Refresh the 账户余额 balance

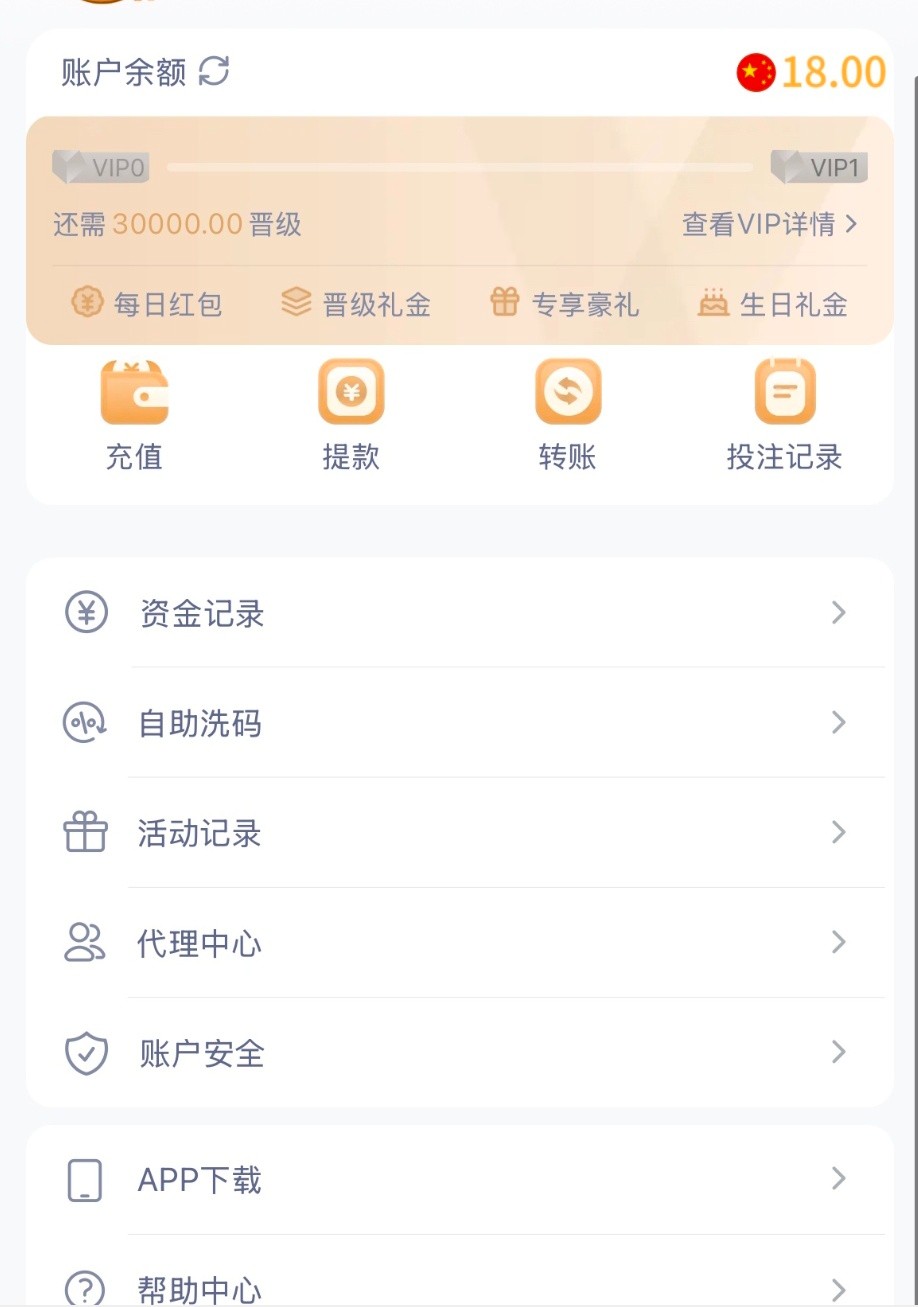(x=214, y=72)
